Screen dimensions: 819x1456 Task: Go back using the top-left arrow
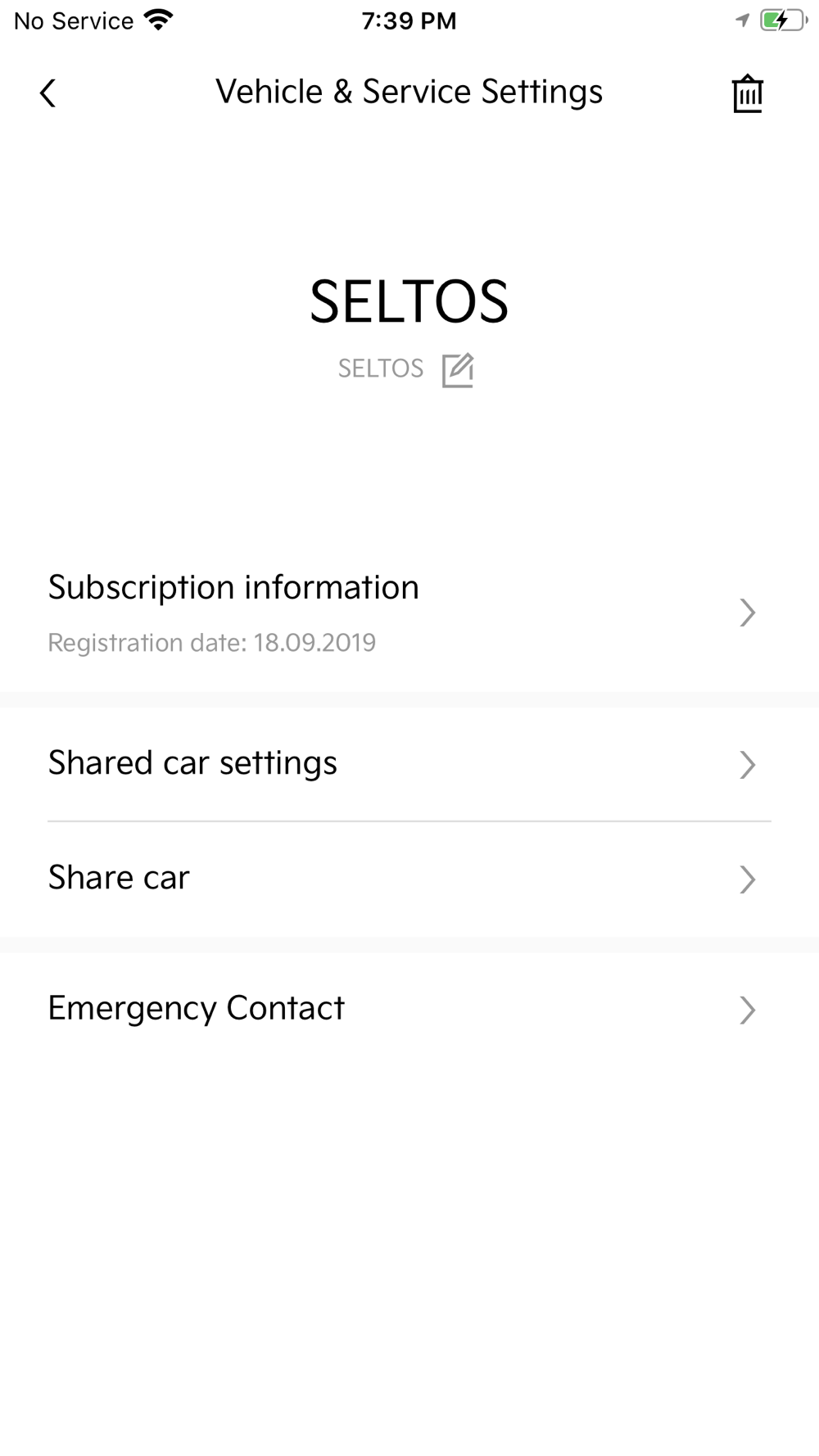[x=48, y=93]
